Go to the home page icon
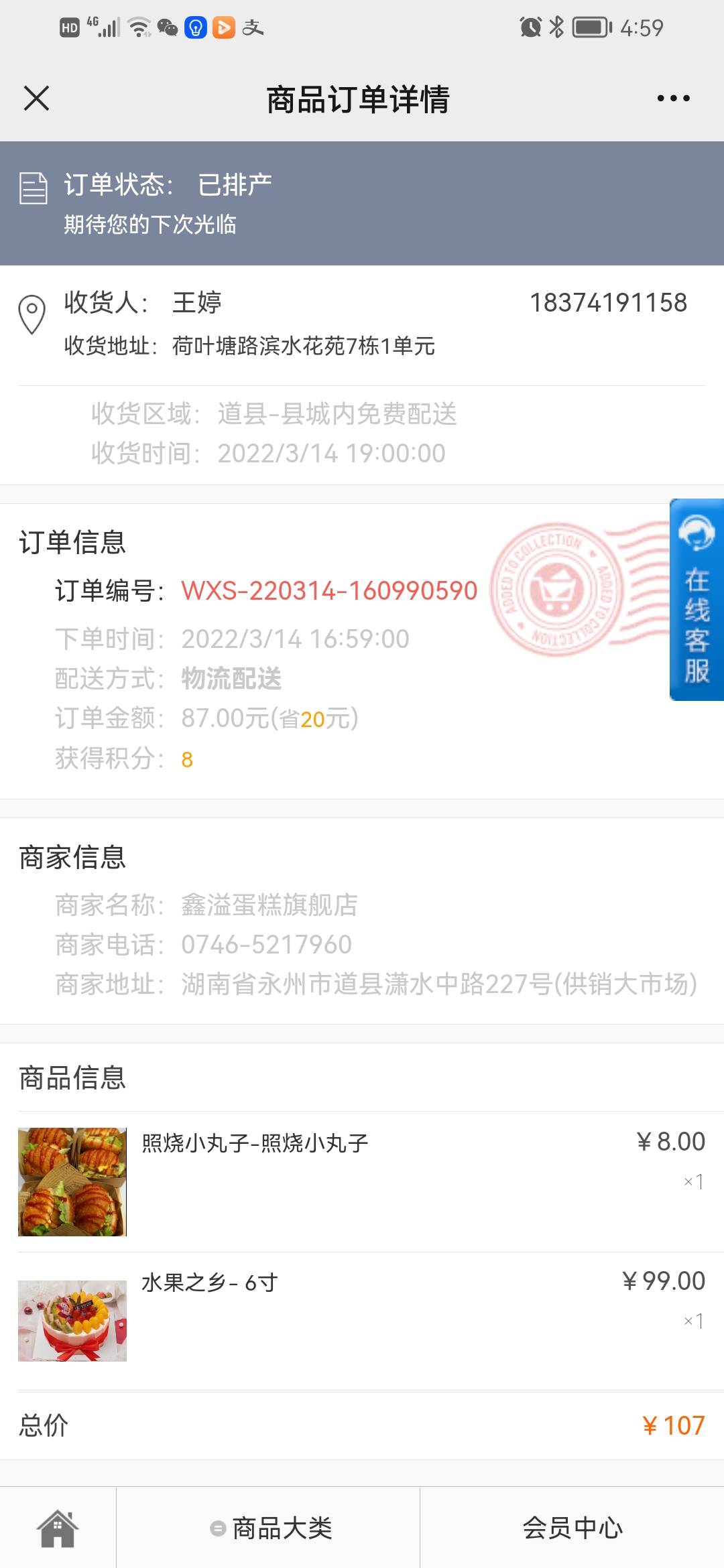The height and width of the screenshot is (1568, 724). click(x=58, y=1528)
